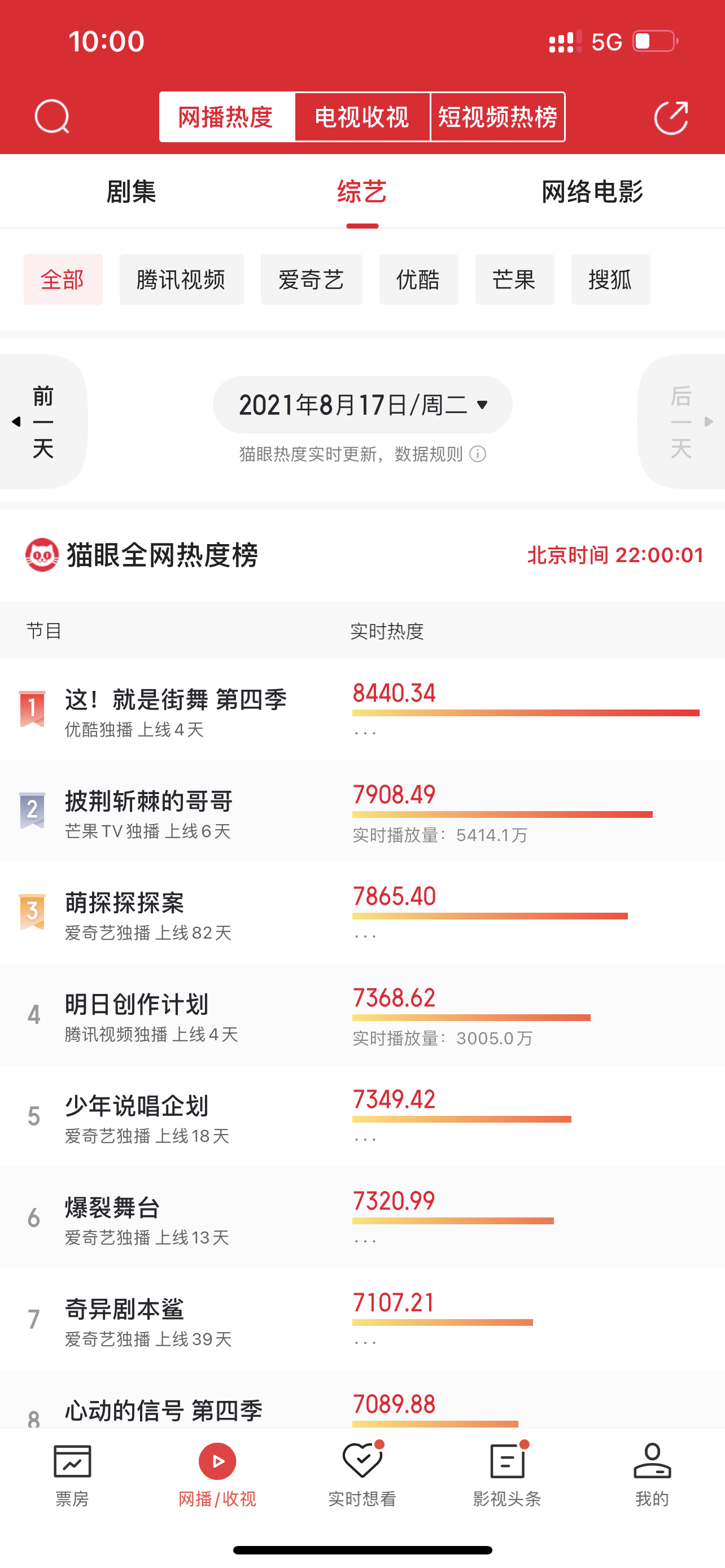Screen dimensions: 725x1568
Task: Open the date picker 2021年8月17日
Action: pyautogui.click(x=362, y=405)
